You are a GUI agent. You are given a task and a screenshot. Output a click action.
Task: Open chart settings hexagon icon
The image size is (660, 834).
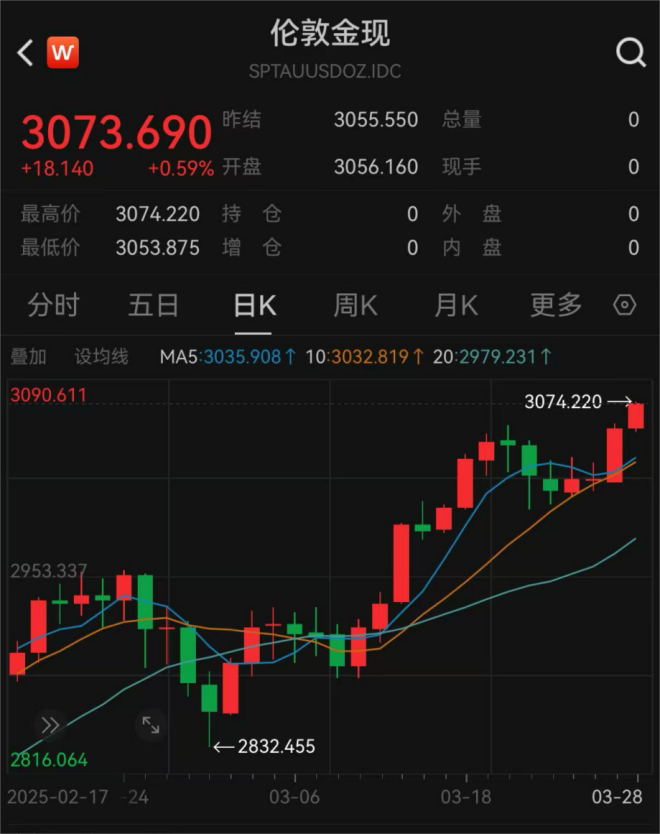point(625,305)
